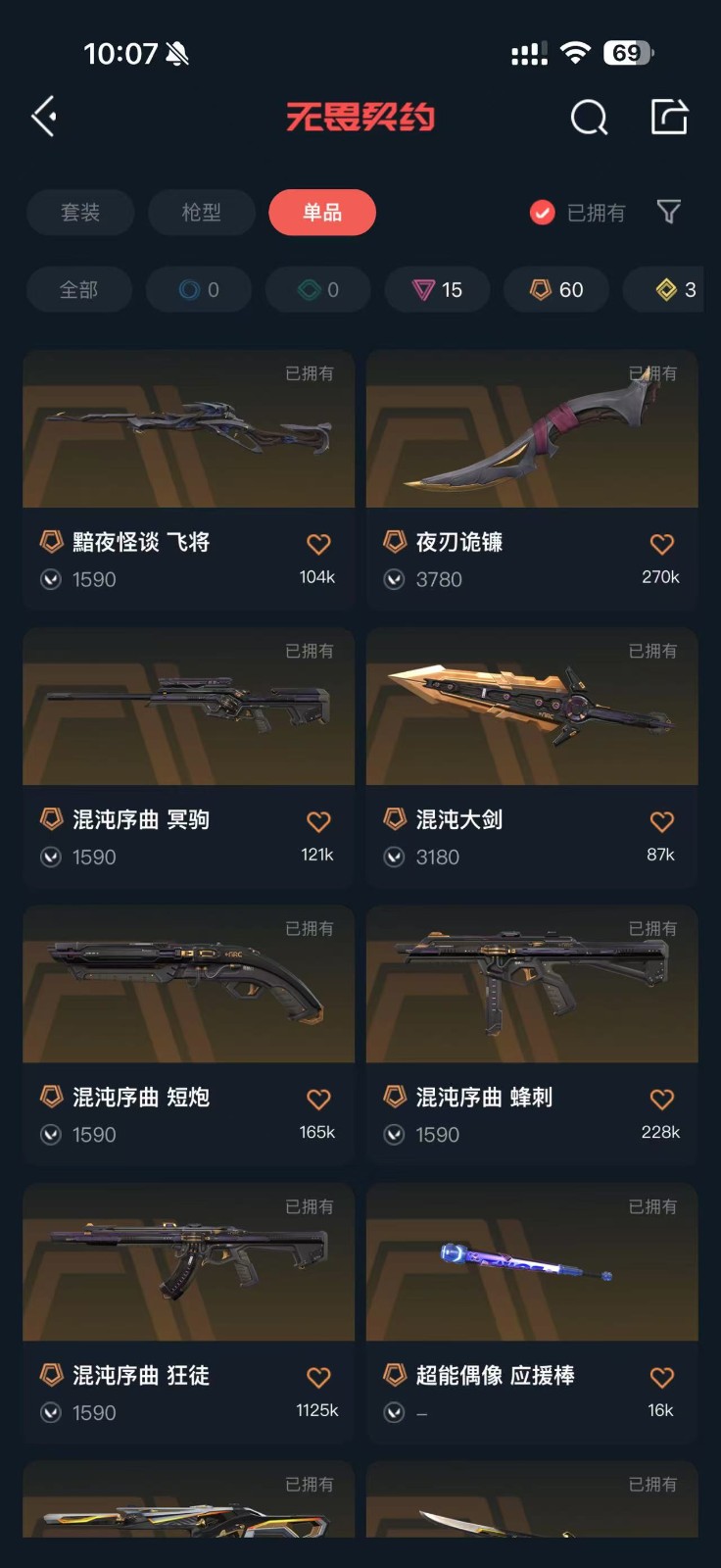The image size is (721, 1568).
Task: Select the 全部 filter chip
Action: tap(79, 290)
